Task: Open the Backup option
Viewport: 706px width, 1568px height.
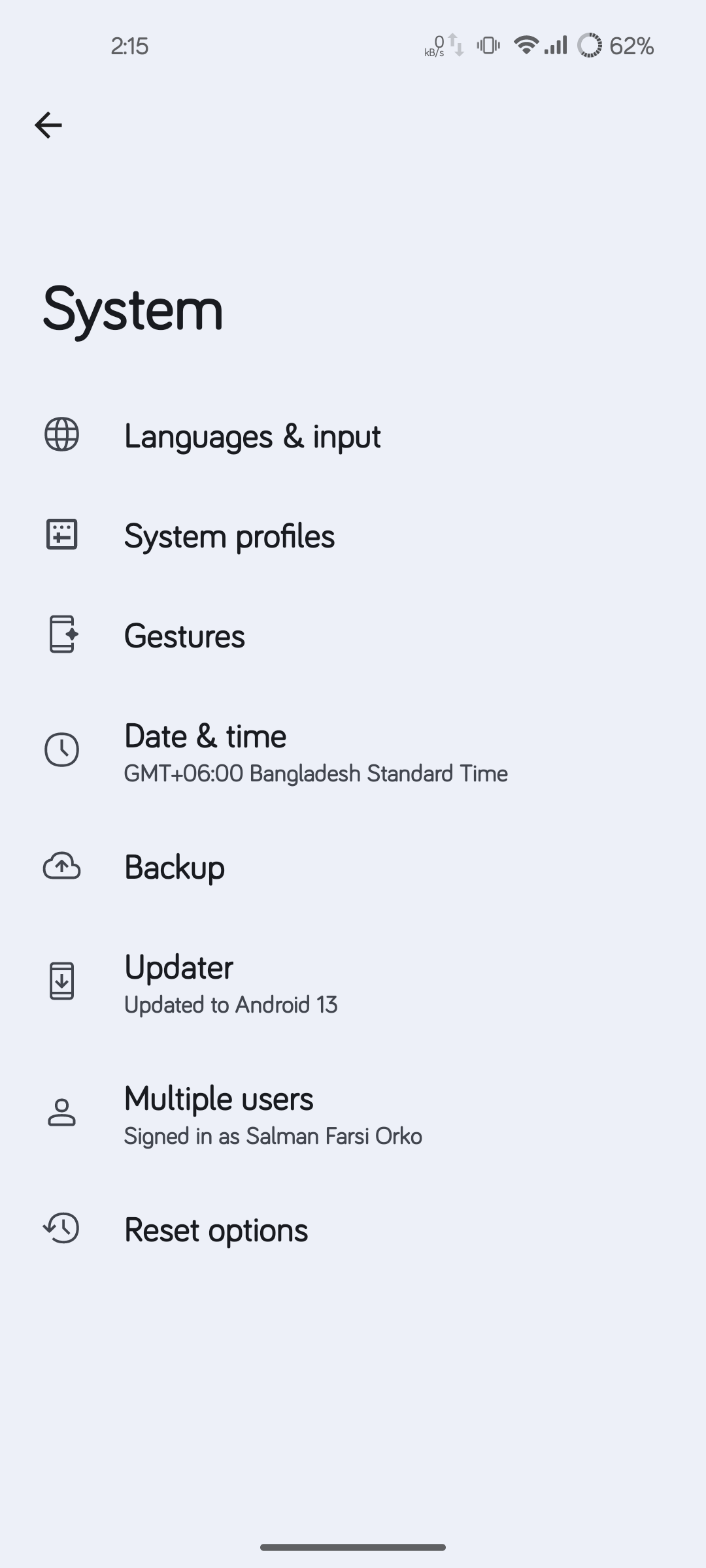Action: 353,867
